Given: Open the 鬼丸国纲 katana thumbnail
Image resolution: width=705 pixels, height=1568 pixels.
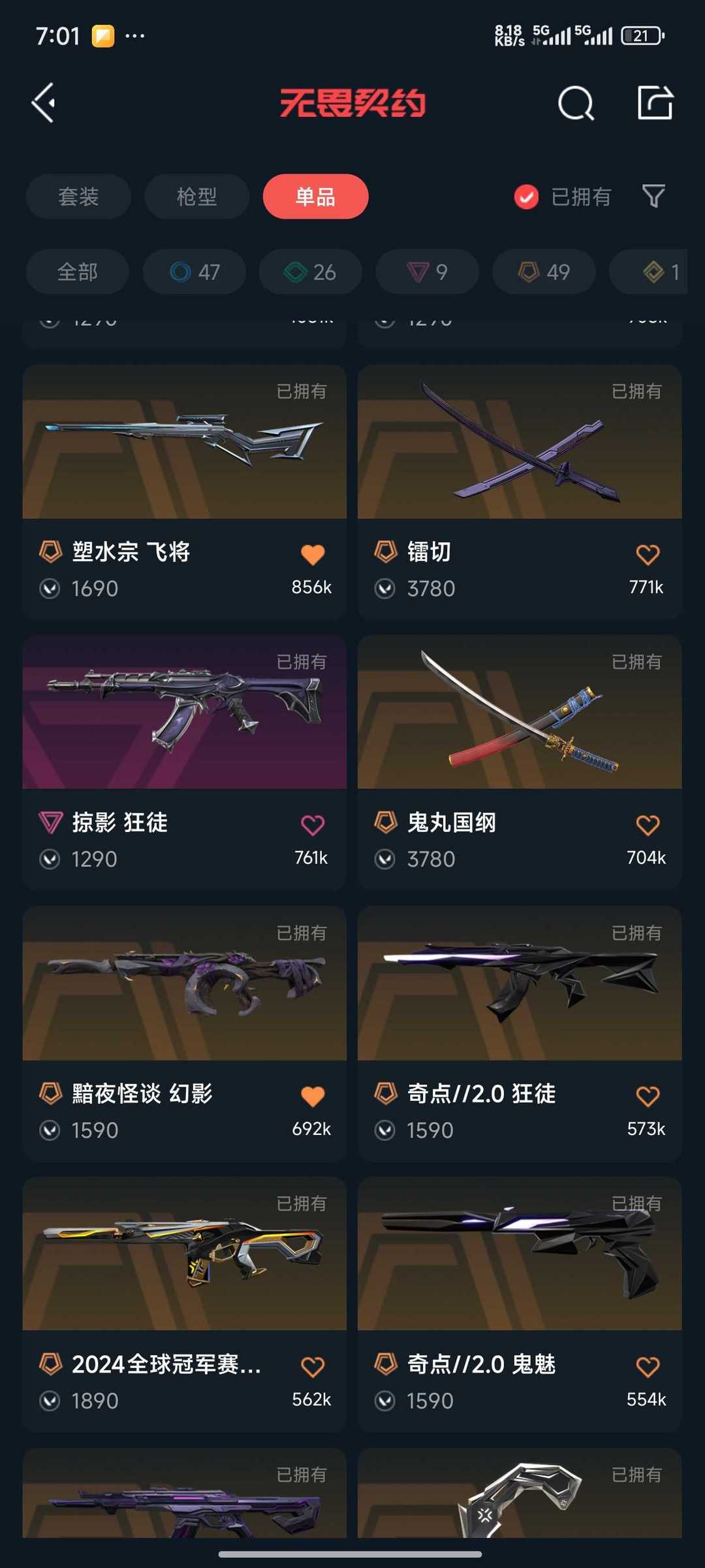Looking at the screenshot, I should 519,714.
